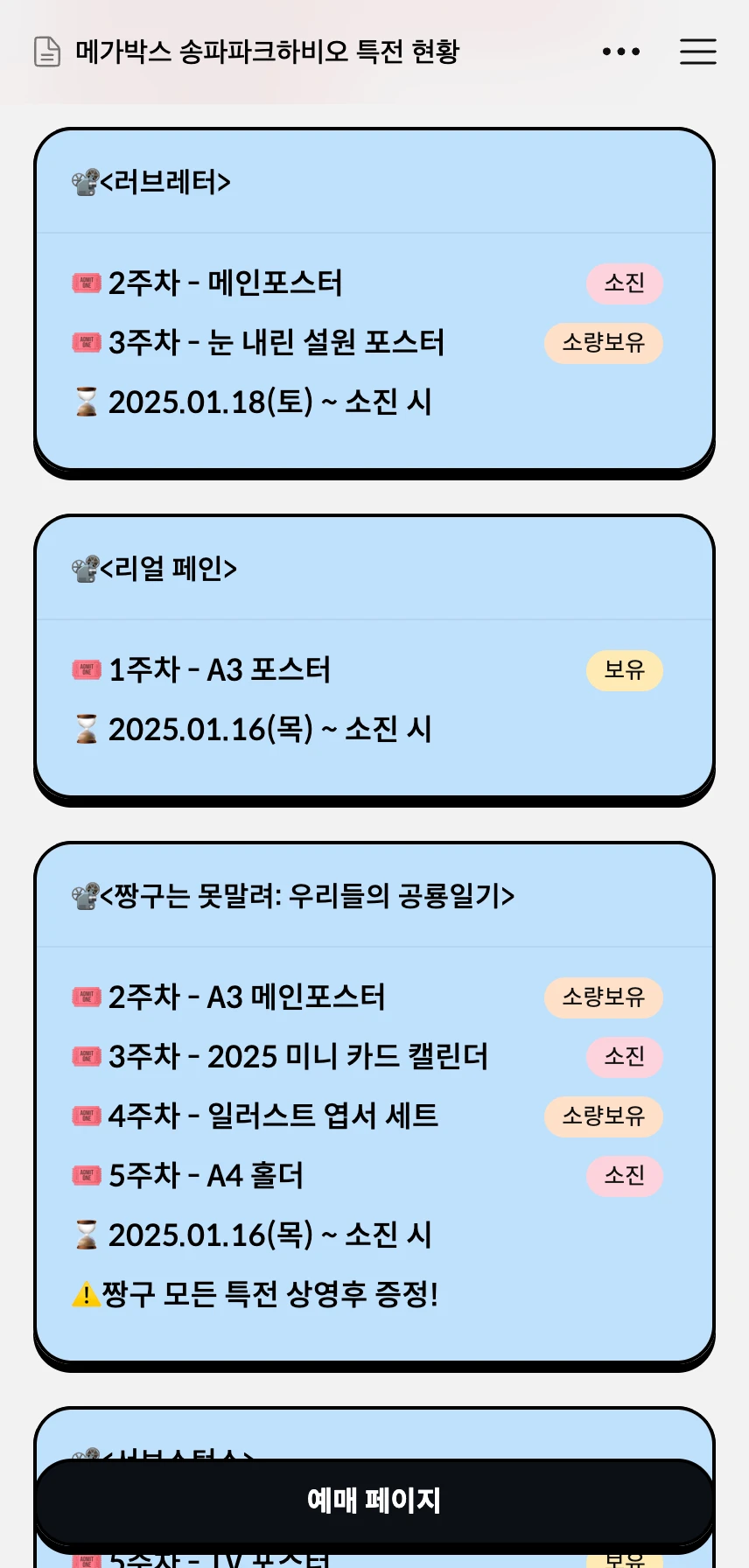
Task: Tap the 예매 페이지 button
Action: [374, 1500]
